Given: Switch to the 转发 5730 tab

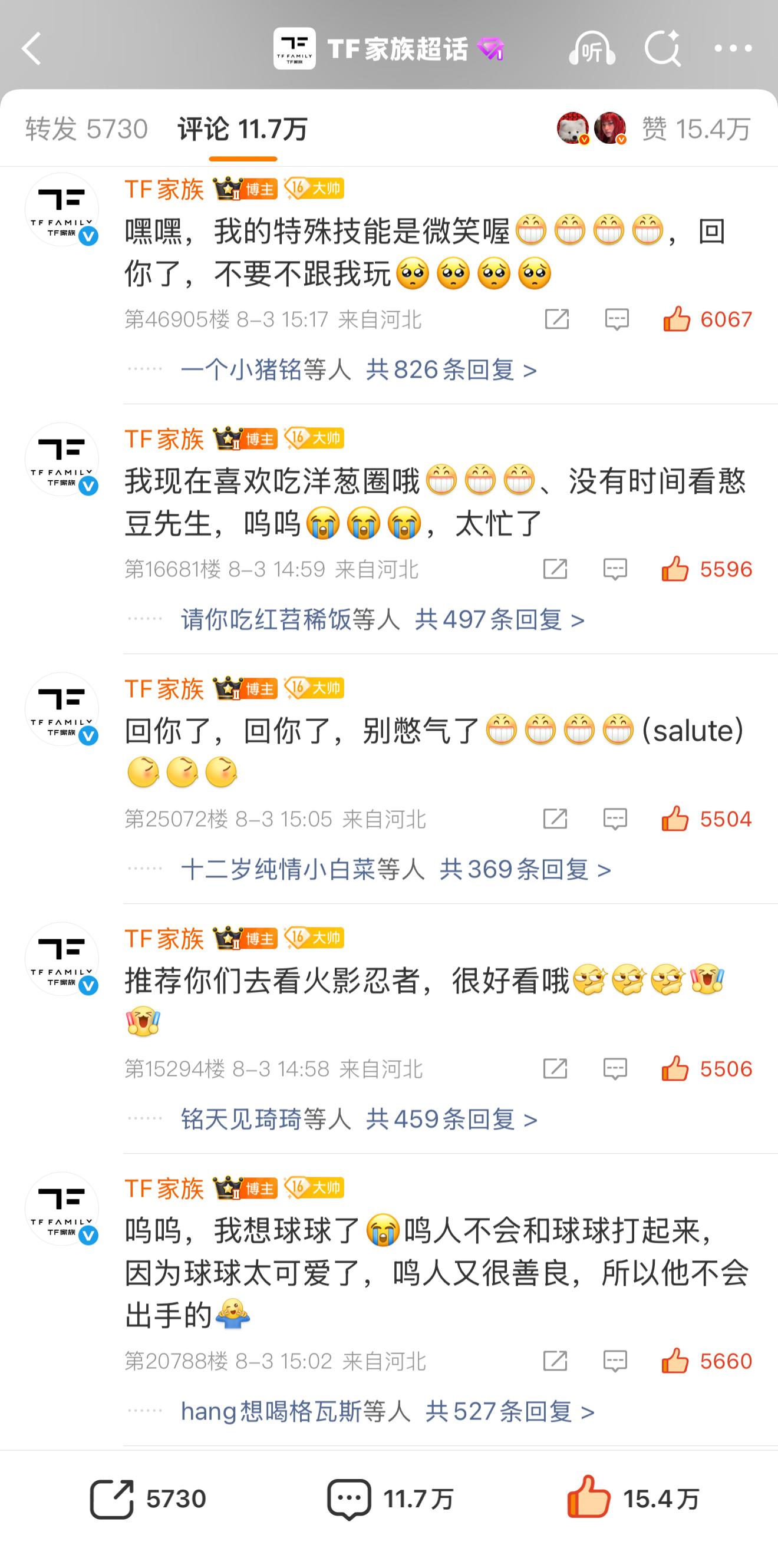Looking at the screenshot, I should pos(87,129).
